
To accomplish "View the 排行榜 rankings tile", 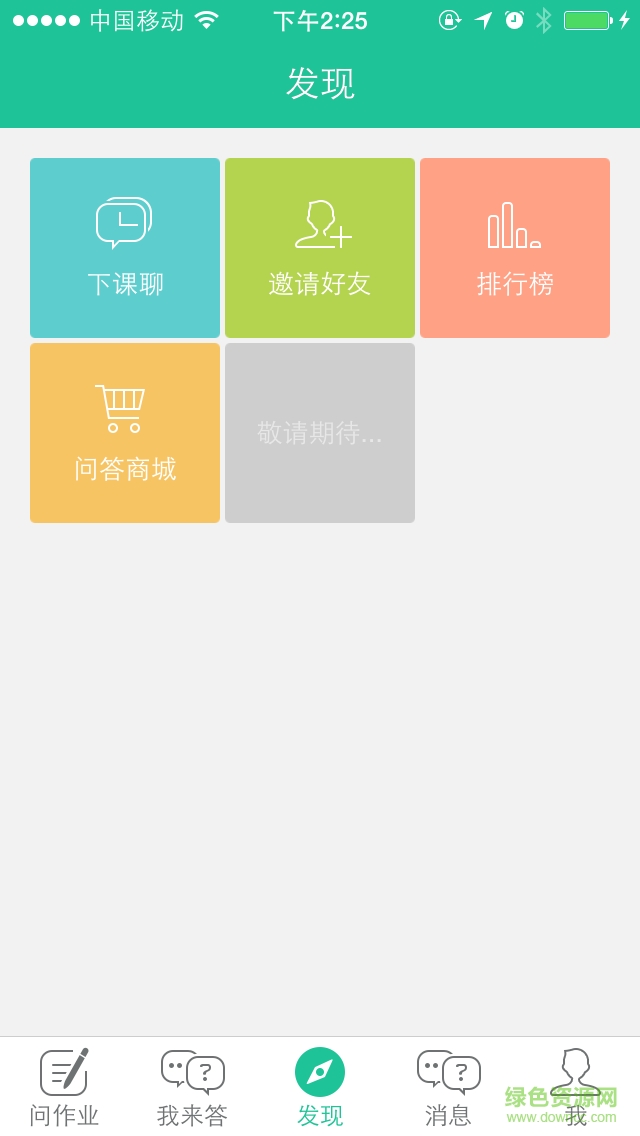I will [x=515, y=248].
